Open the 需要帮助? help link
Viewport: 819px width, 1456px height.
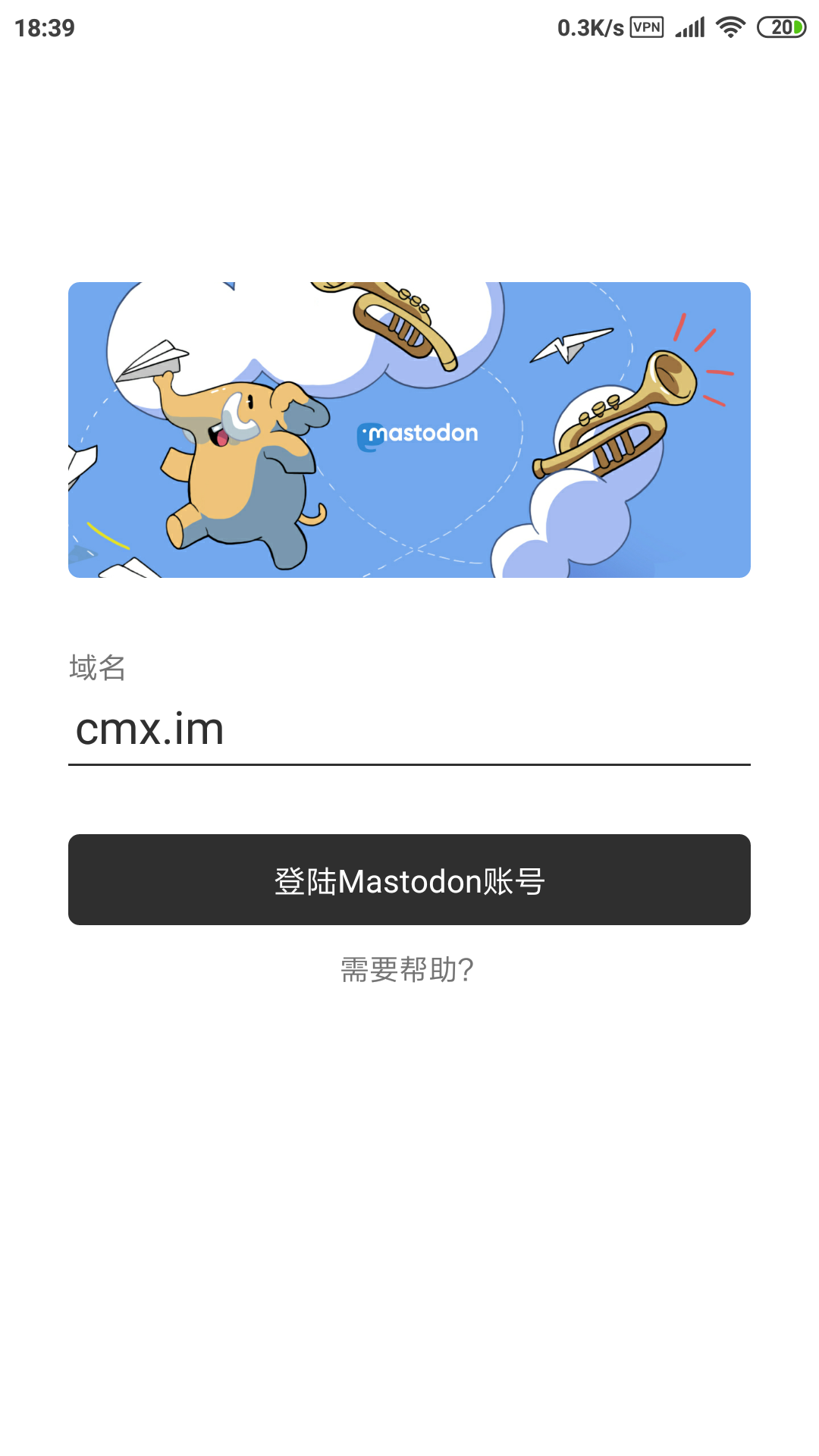tap(407, 969)
